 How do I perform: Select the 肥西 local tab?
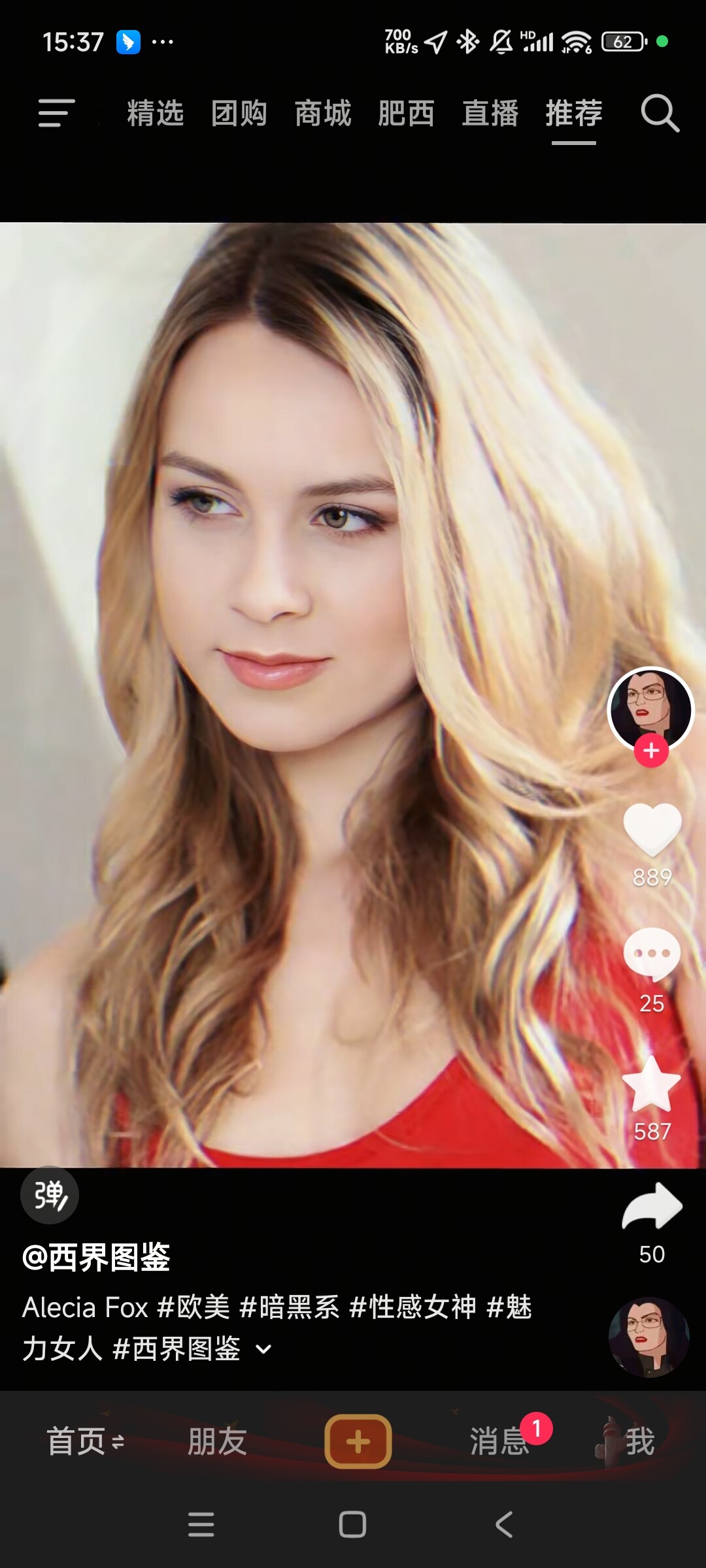coord(406,113)
